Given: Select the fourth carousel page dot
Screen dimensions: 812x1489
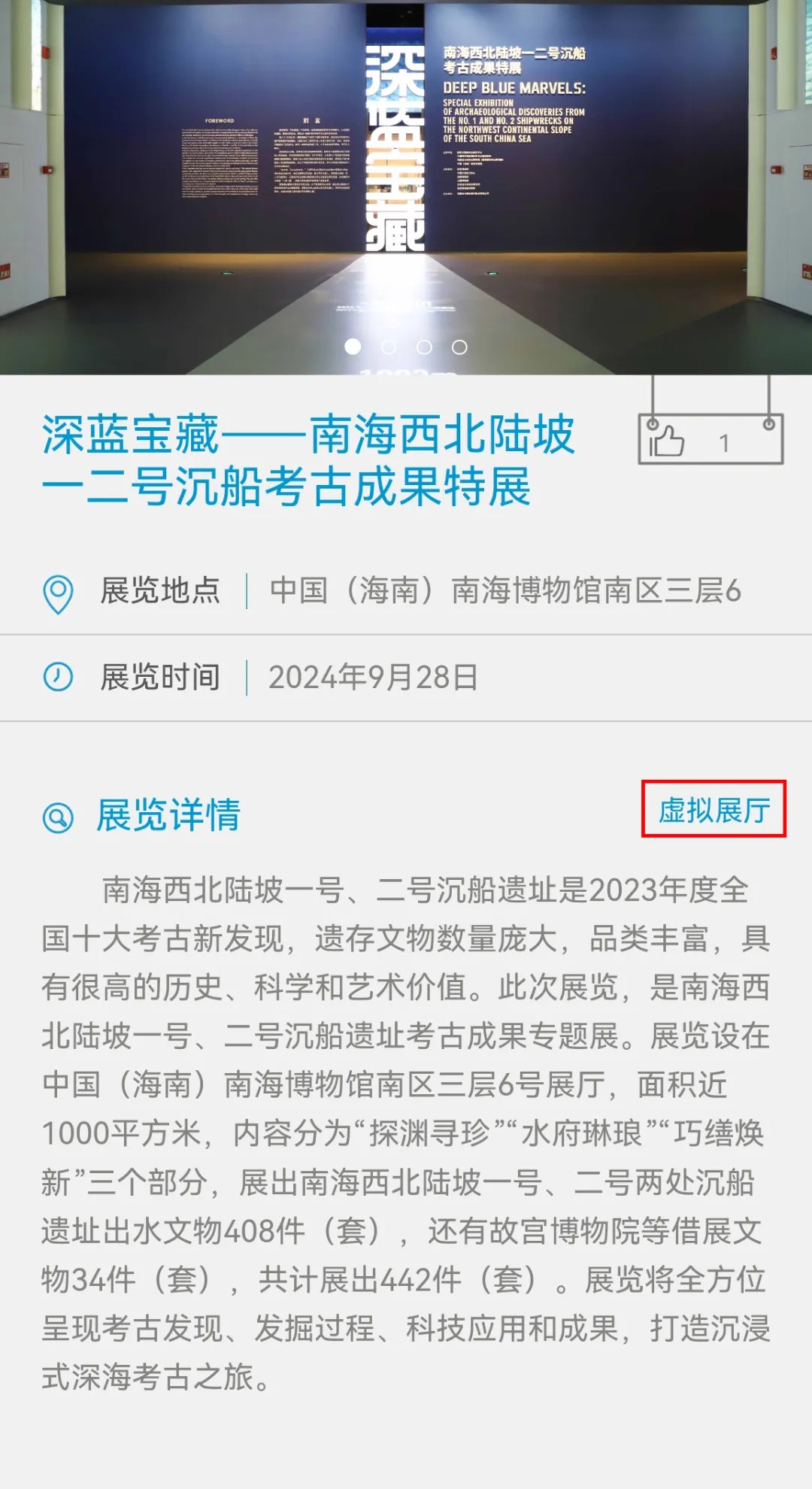Looking at the screenshot, I should tap(459, 347).
